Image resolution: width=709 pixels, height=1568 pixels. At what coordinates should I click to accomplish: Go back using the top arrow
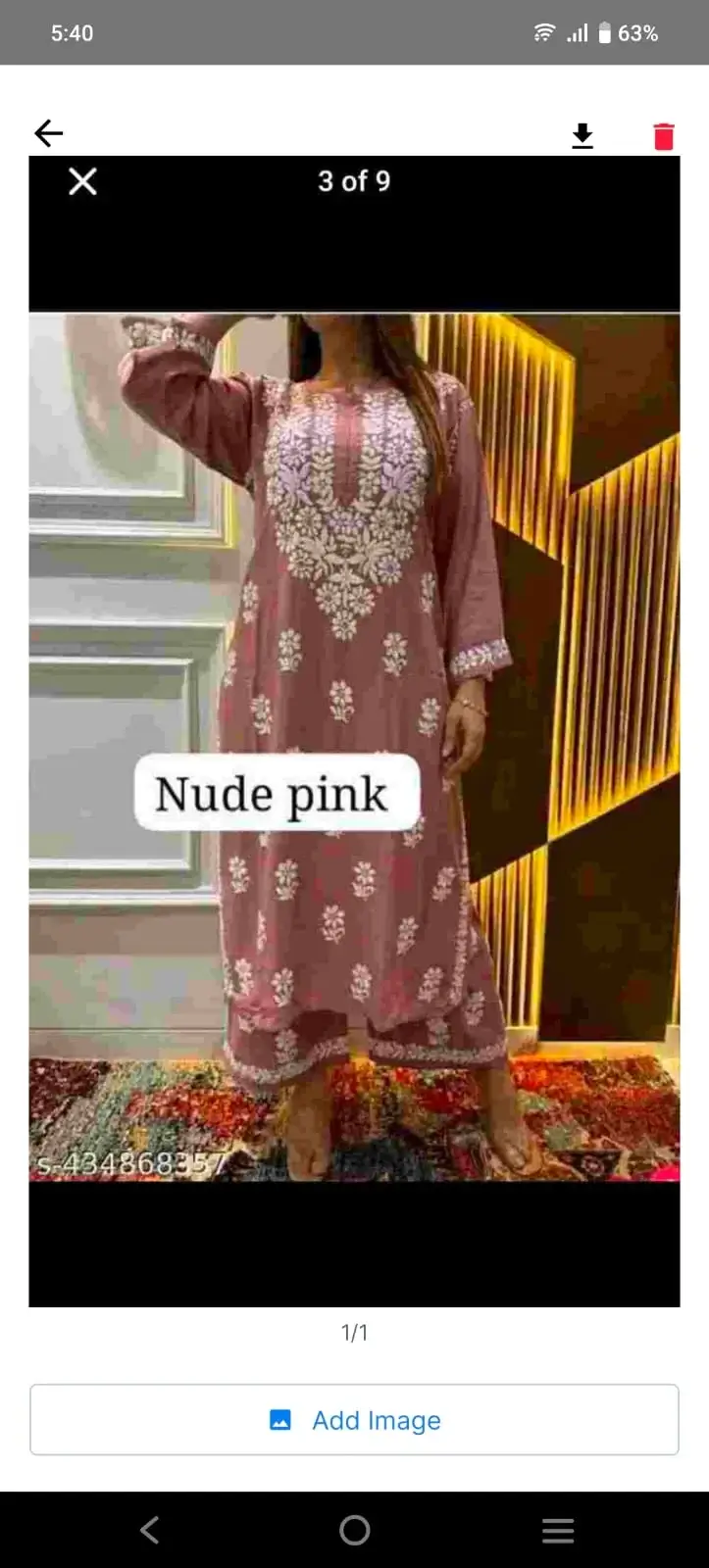pyautogui.click(x=48, y=133)
